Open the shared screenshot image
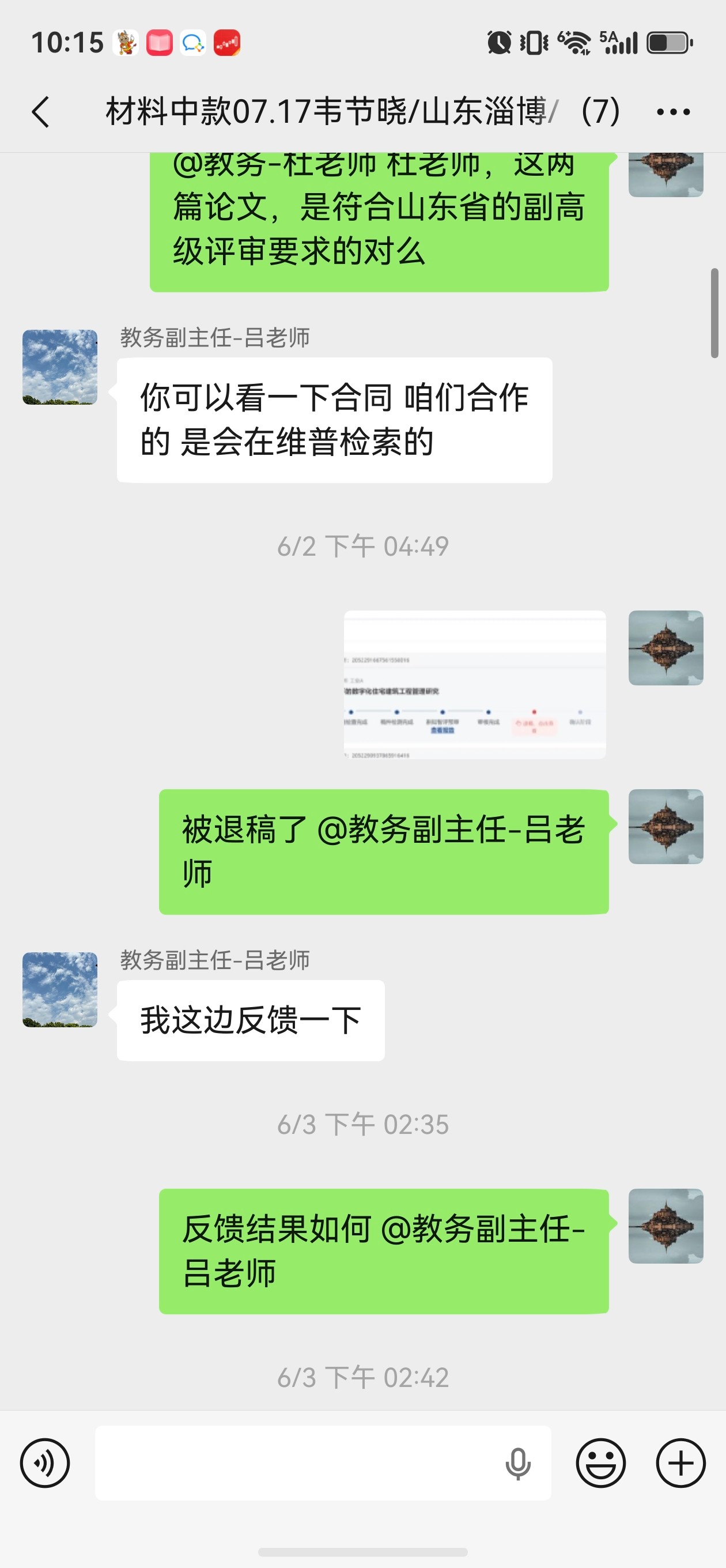This screenshot has height=1568, width=726. 475,684
